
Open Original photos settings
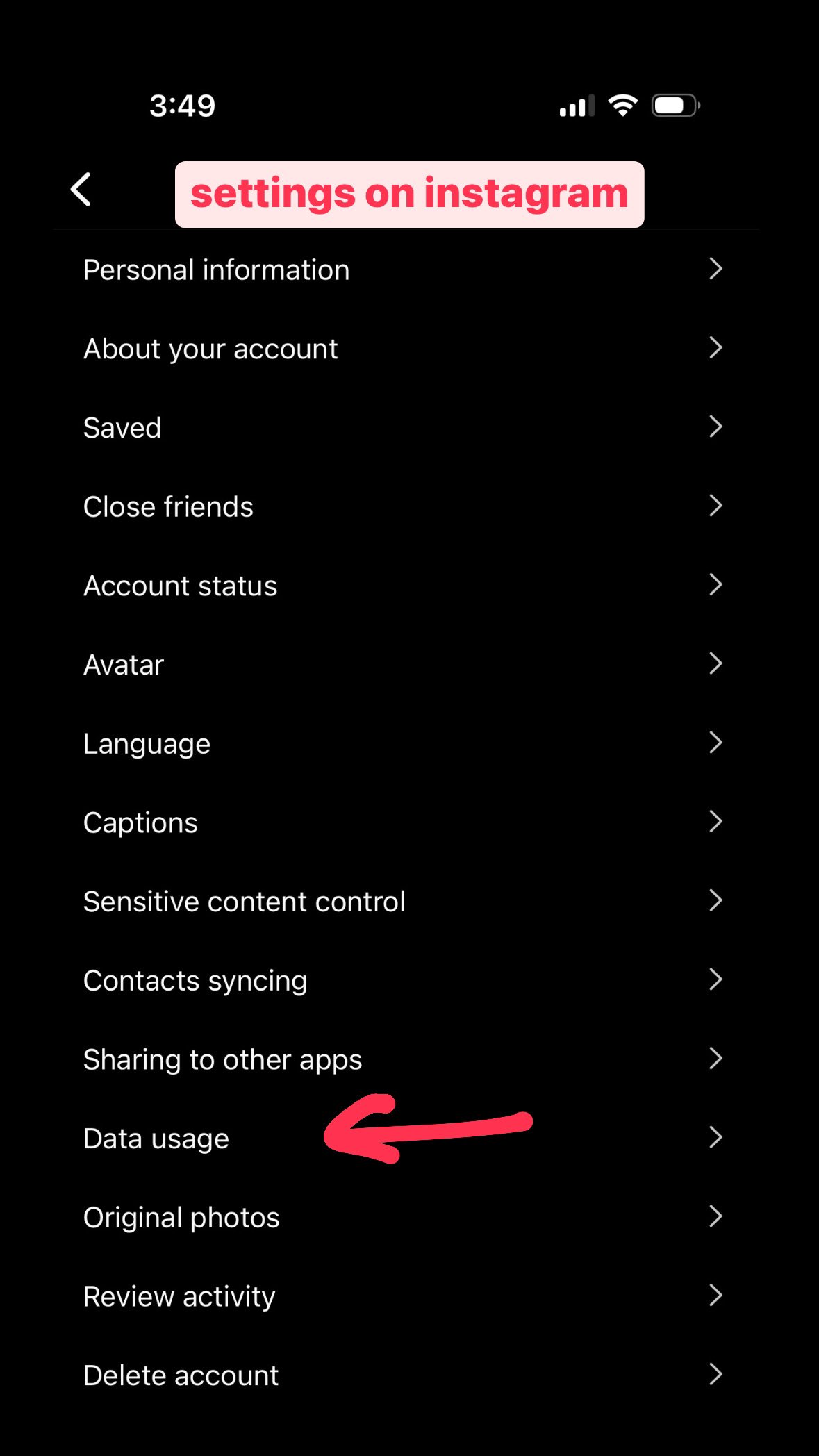(x=181, y=1218)
